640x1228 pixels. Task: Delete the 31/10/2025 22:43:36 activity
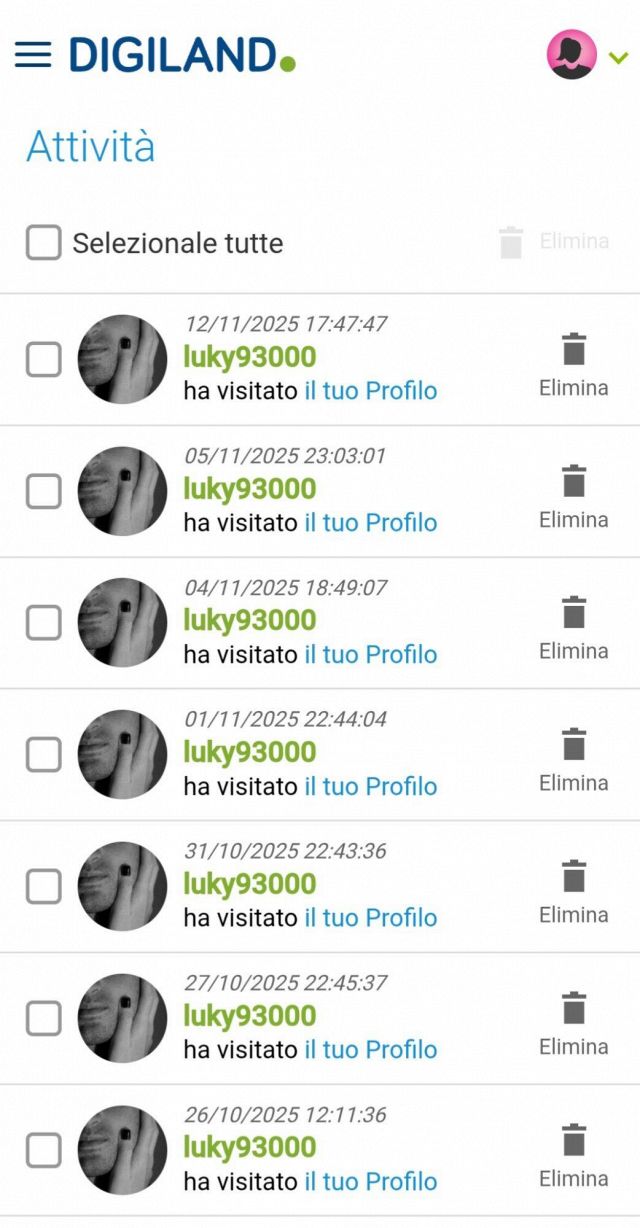tap(573, 892)
